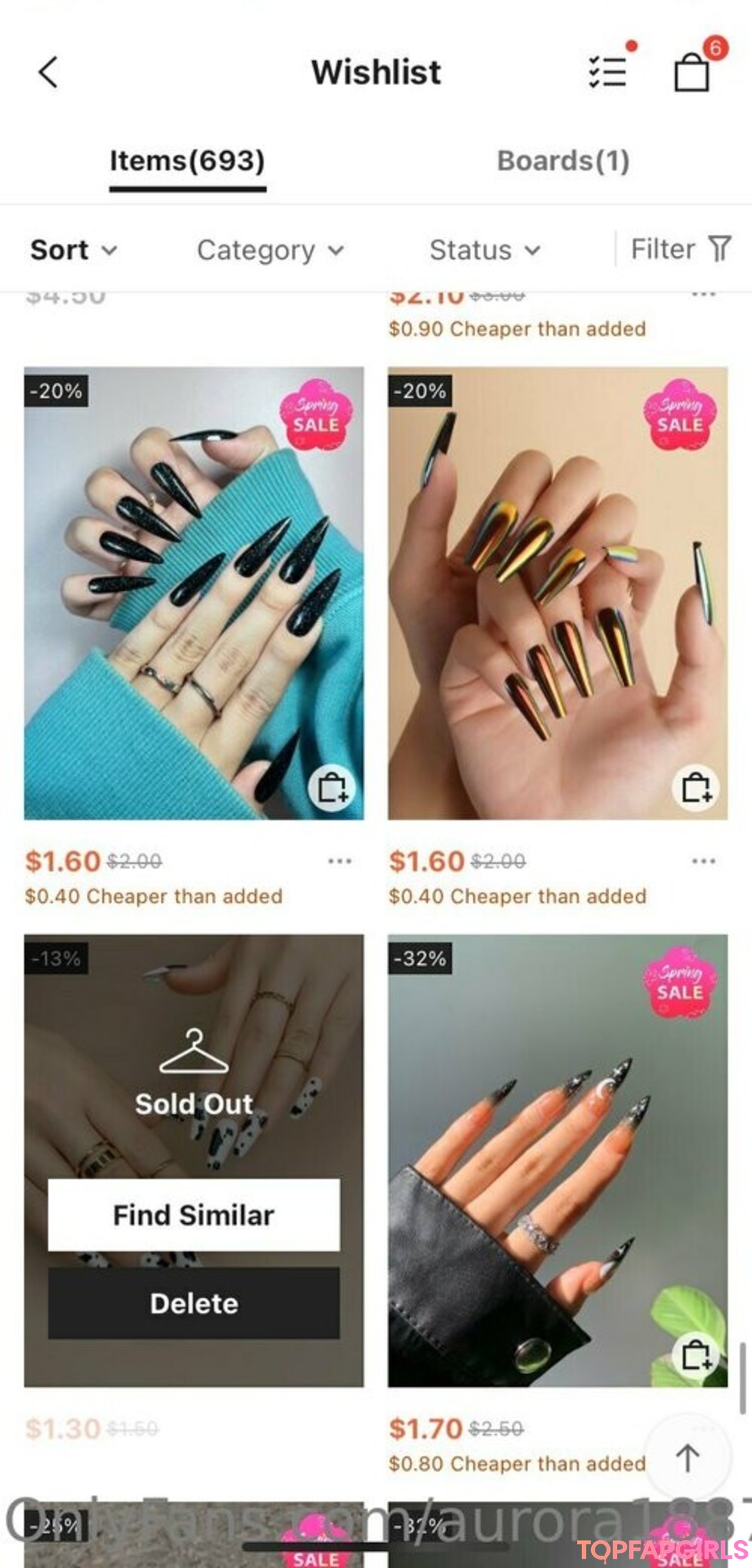Expand the Category dropdown
The image size is (752, 1568).
coord(270,249)
